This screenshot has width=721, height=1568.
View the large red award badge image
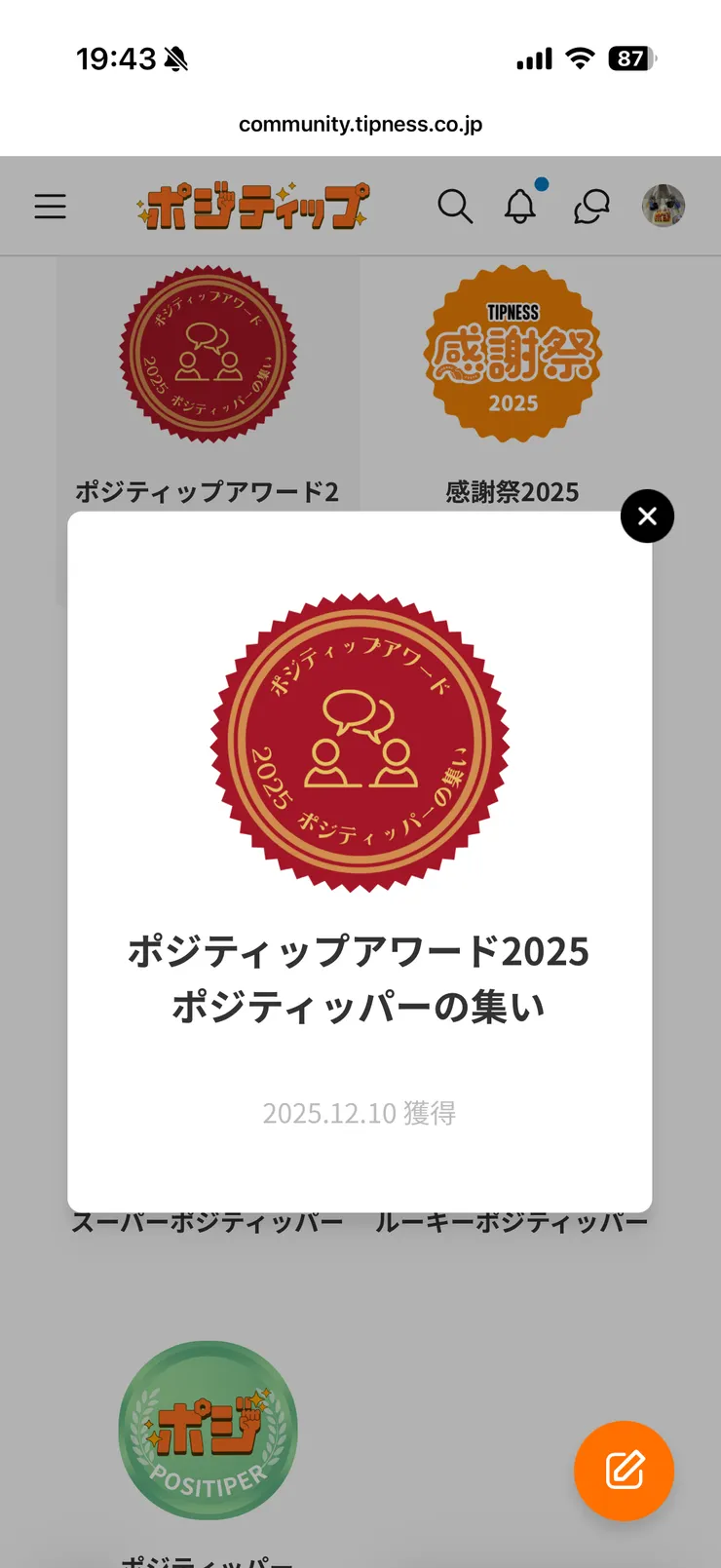[360, 738]
